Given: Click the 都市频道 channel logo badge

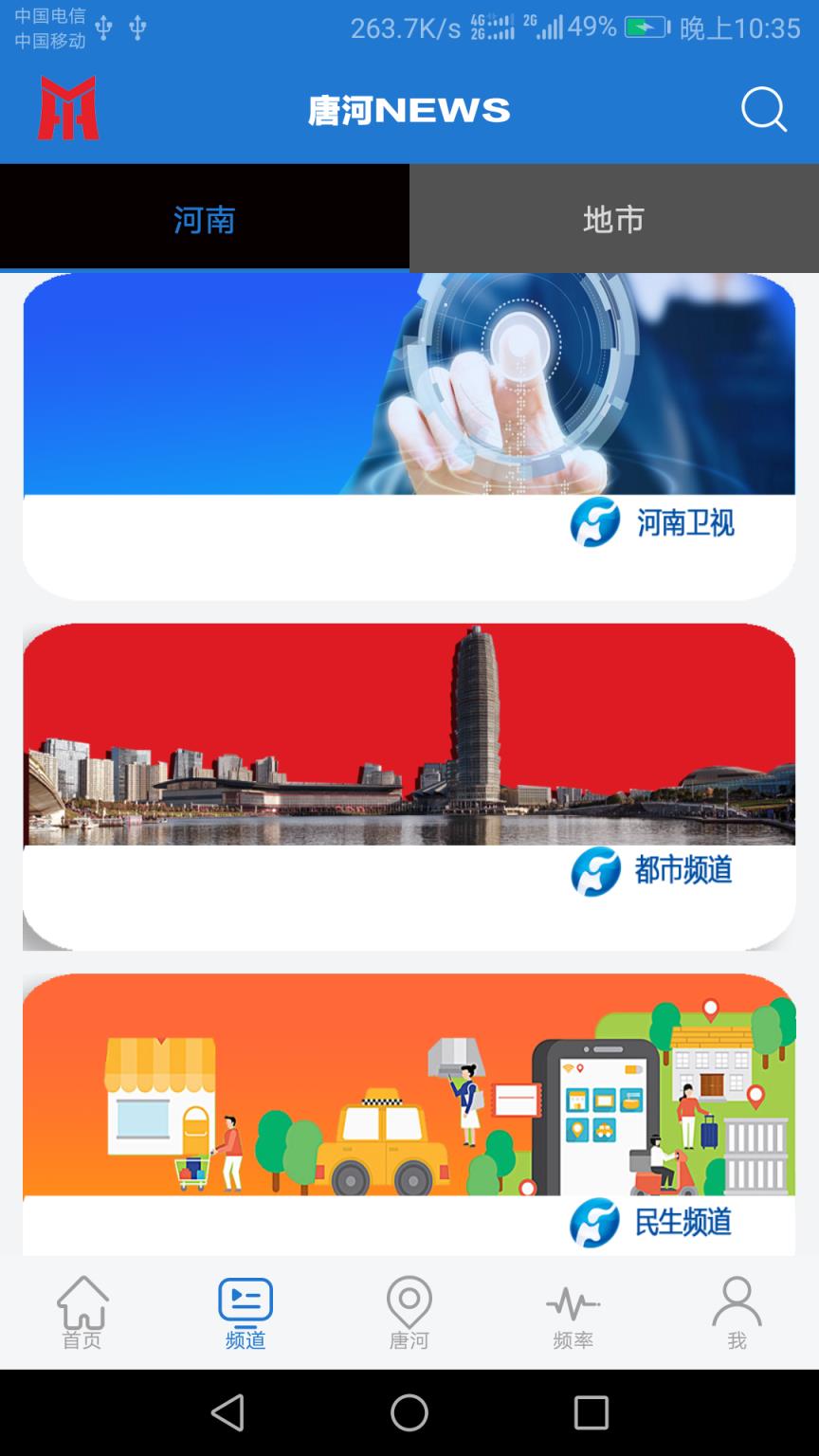Looking at the screenshot, I should (x=595, y=871).
